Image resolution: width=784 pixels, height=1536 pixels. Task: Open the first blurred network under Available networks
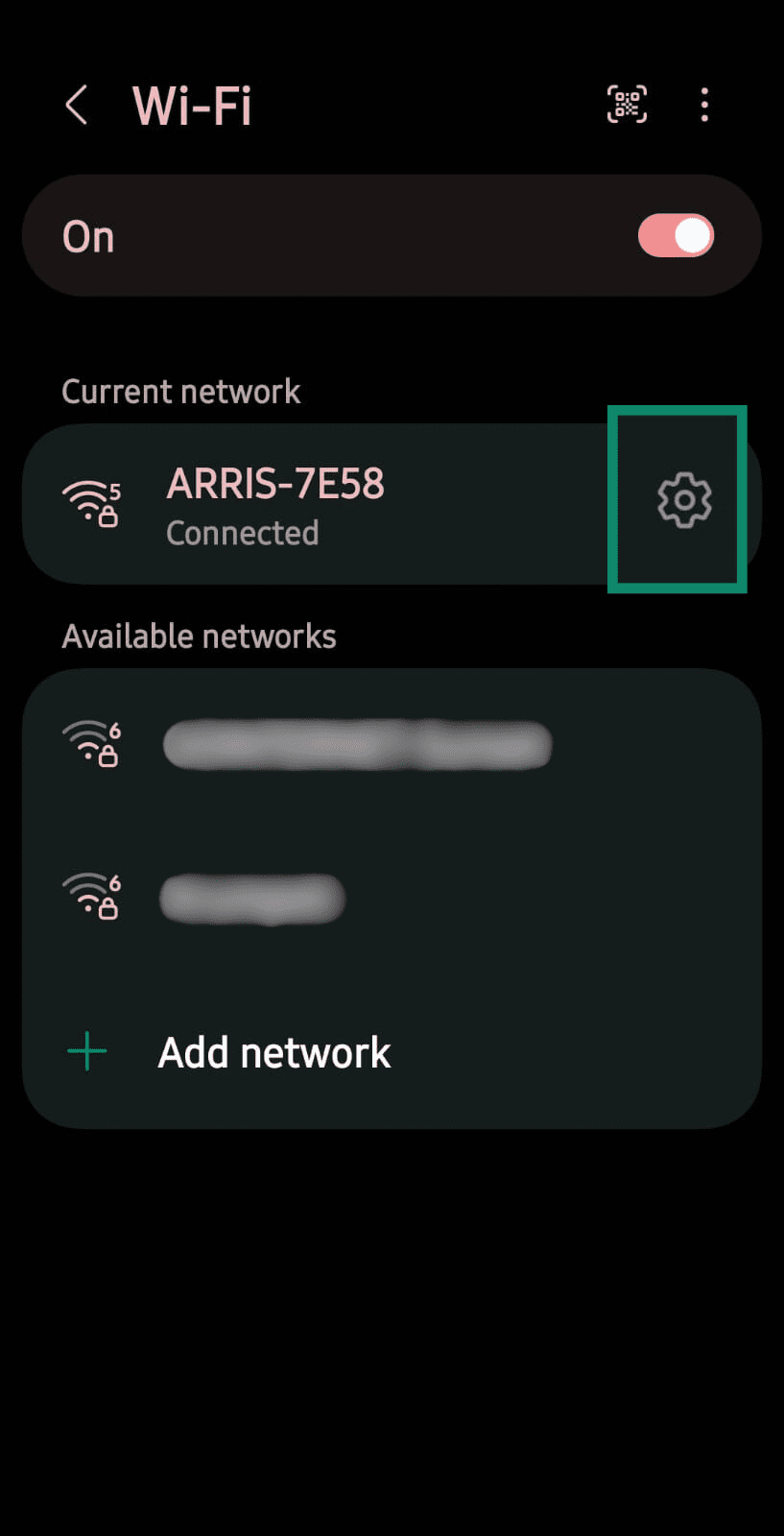pyautogui.click(x=355, y=744)
